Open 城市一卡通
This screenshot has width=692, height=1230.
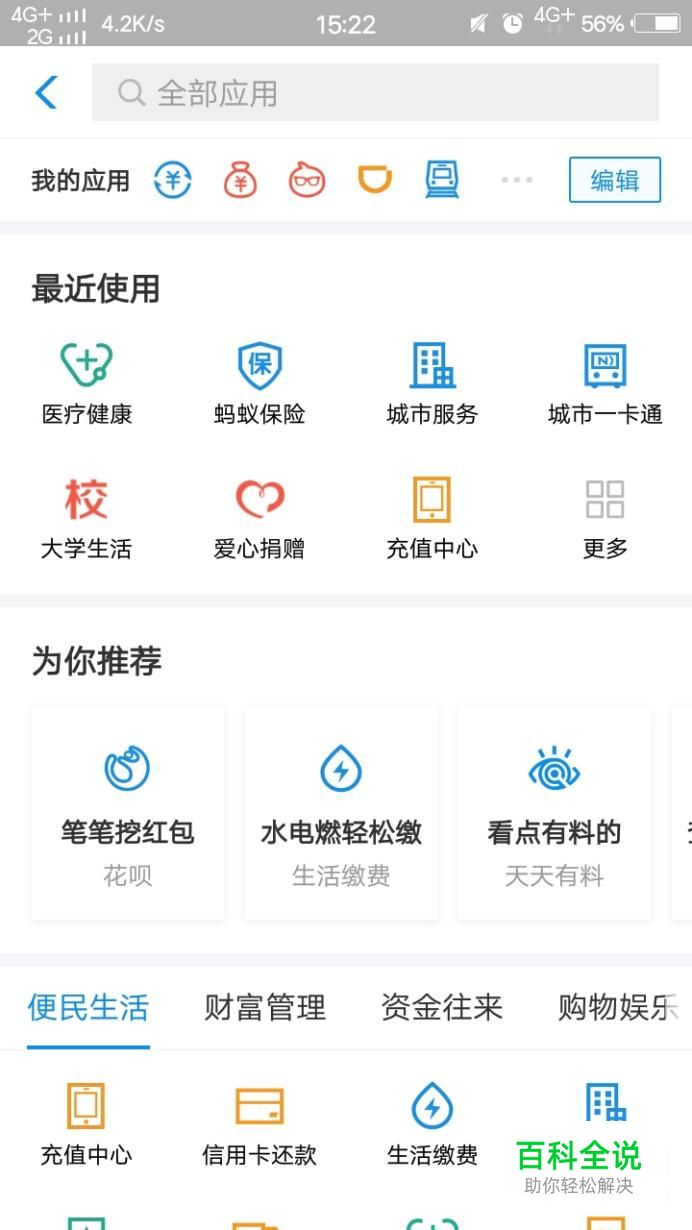pos(605,384)
